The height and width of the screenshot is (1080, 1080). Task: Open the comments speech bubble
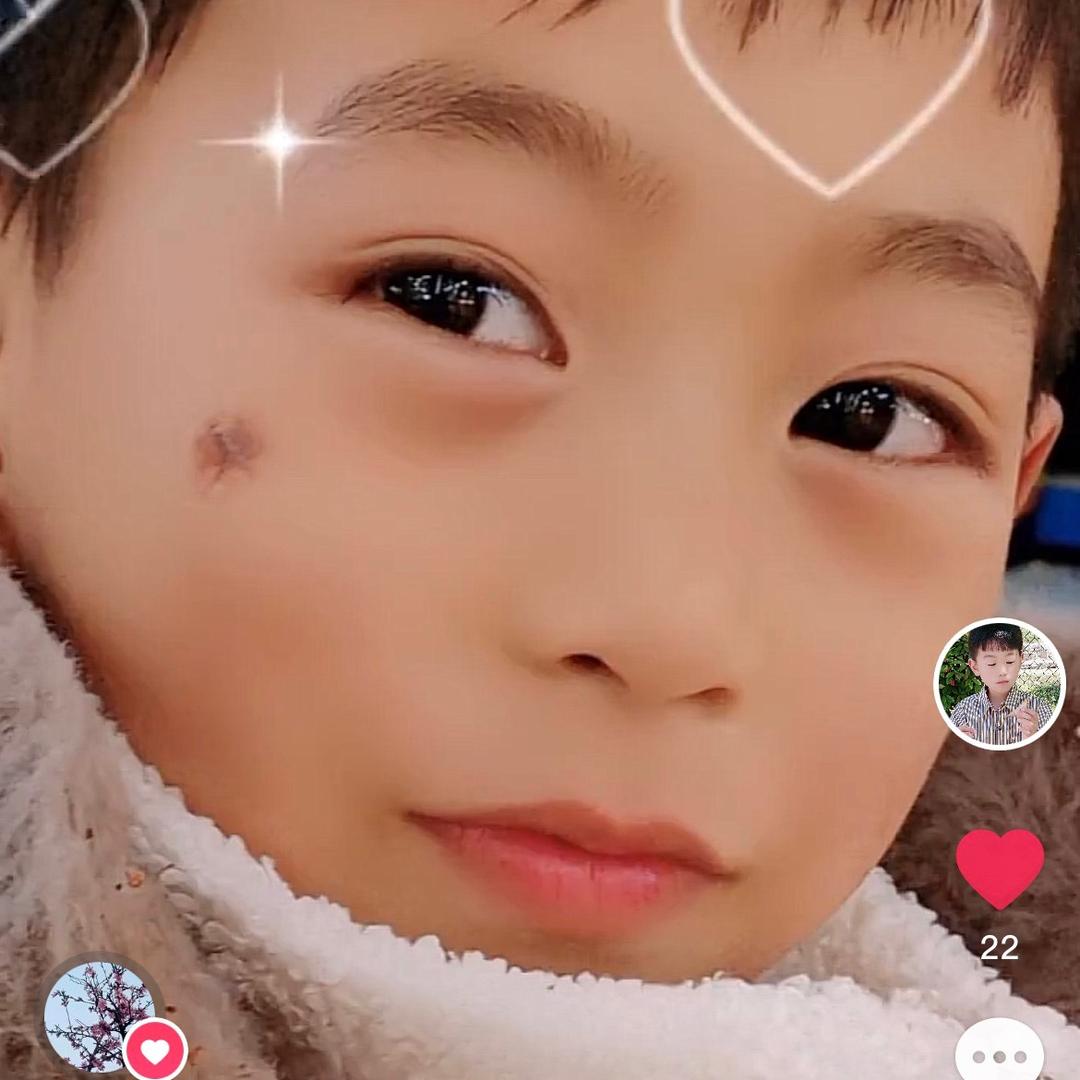[999, 1054]
